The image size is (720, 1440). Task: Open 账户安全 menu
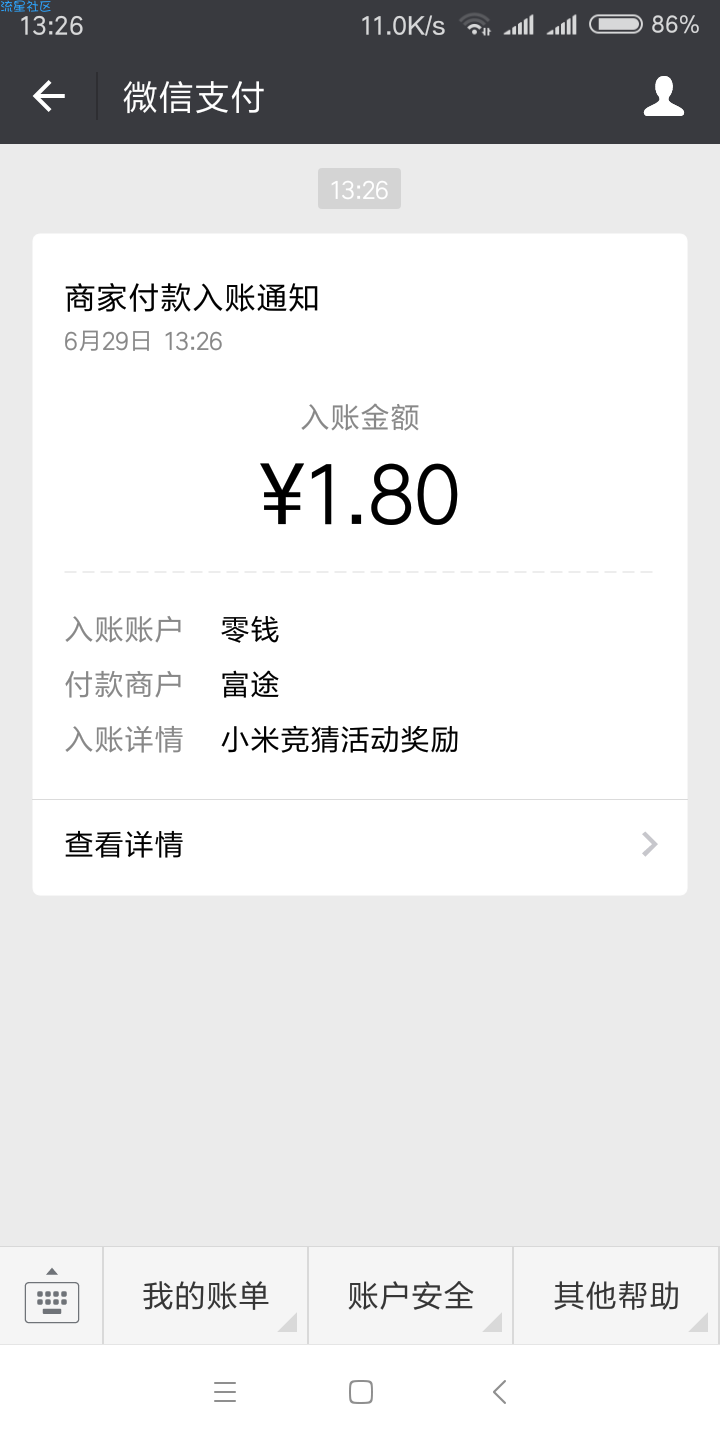click(411, 1296)
